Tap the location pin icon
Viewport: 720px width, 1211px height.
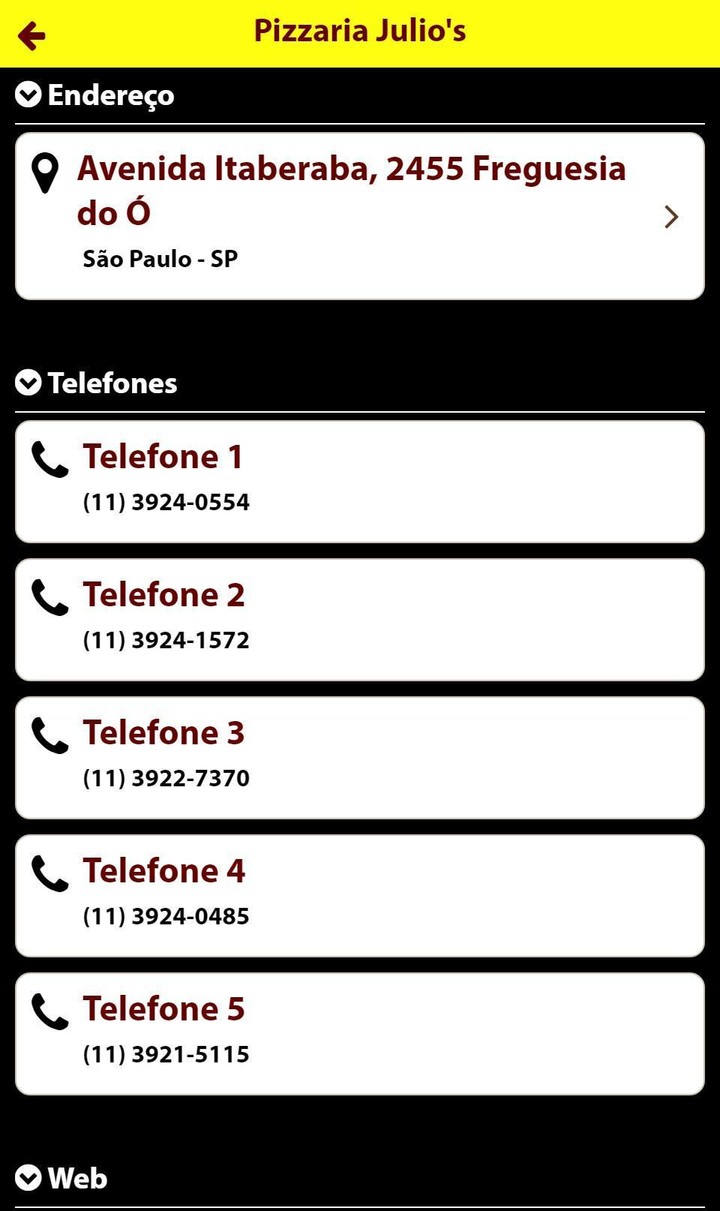[x=45, y=172]
